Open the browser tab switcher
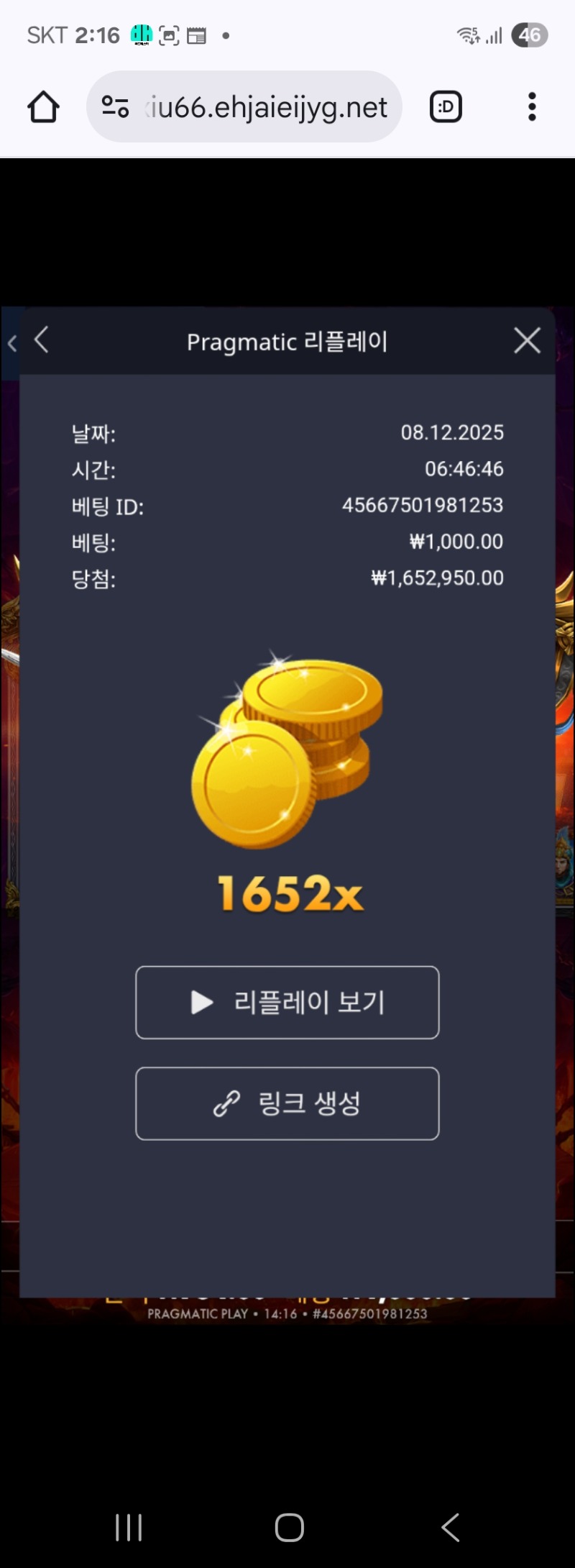The height and width of the screenshot is (1568, 575). pyautogui.click(x=446, y=107)
